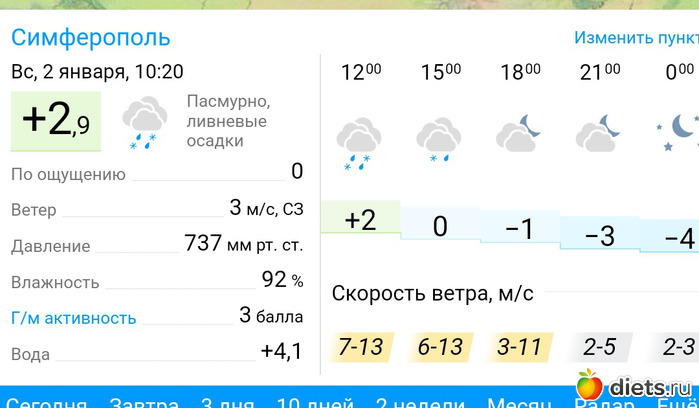Select the 3 дня forecast tab
The image size is (699, 408).
click(226, 402)
